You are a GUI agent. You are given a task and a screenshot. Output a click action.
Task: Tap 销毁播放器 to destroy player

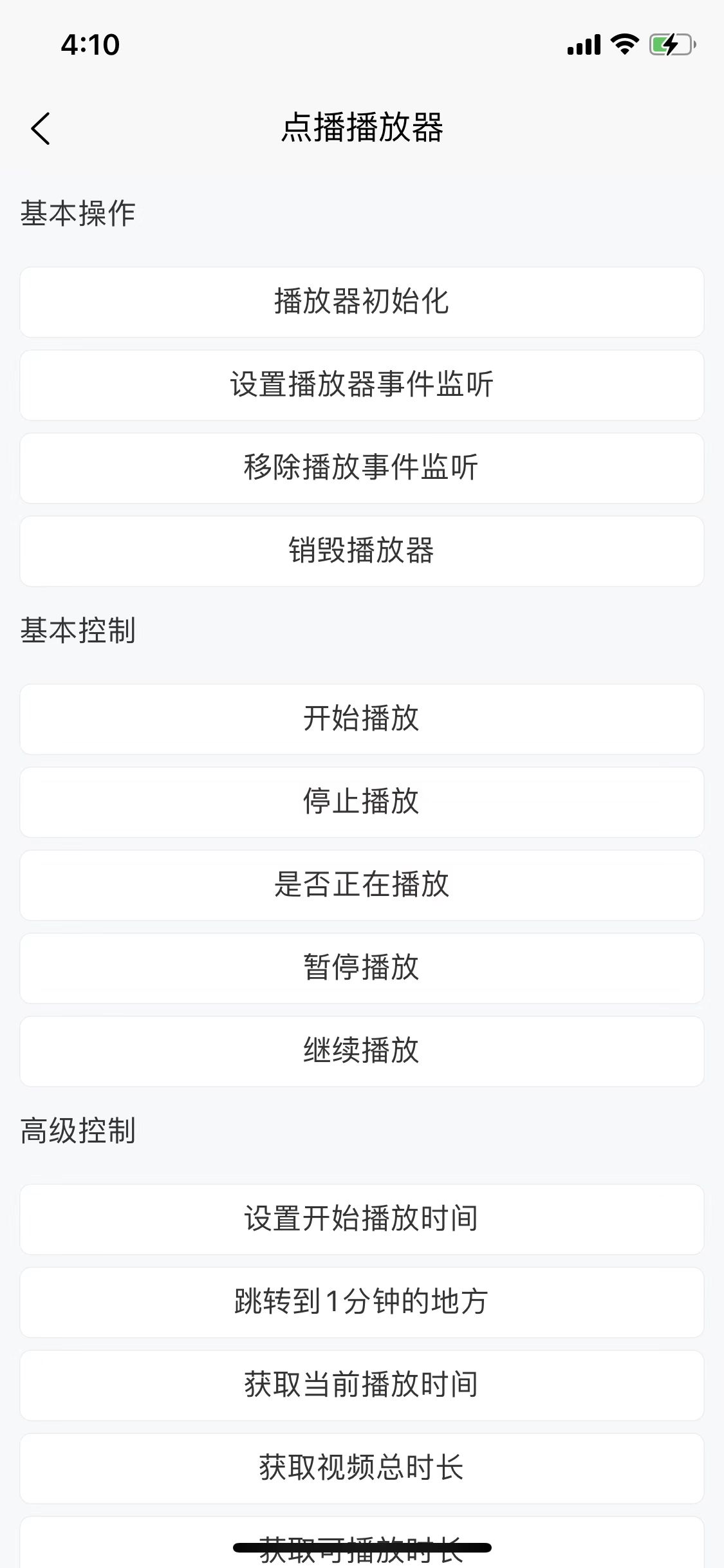[x=362, y=551]
